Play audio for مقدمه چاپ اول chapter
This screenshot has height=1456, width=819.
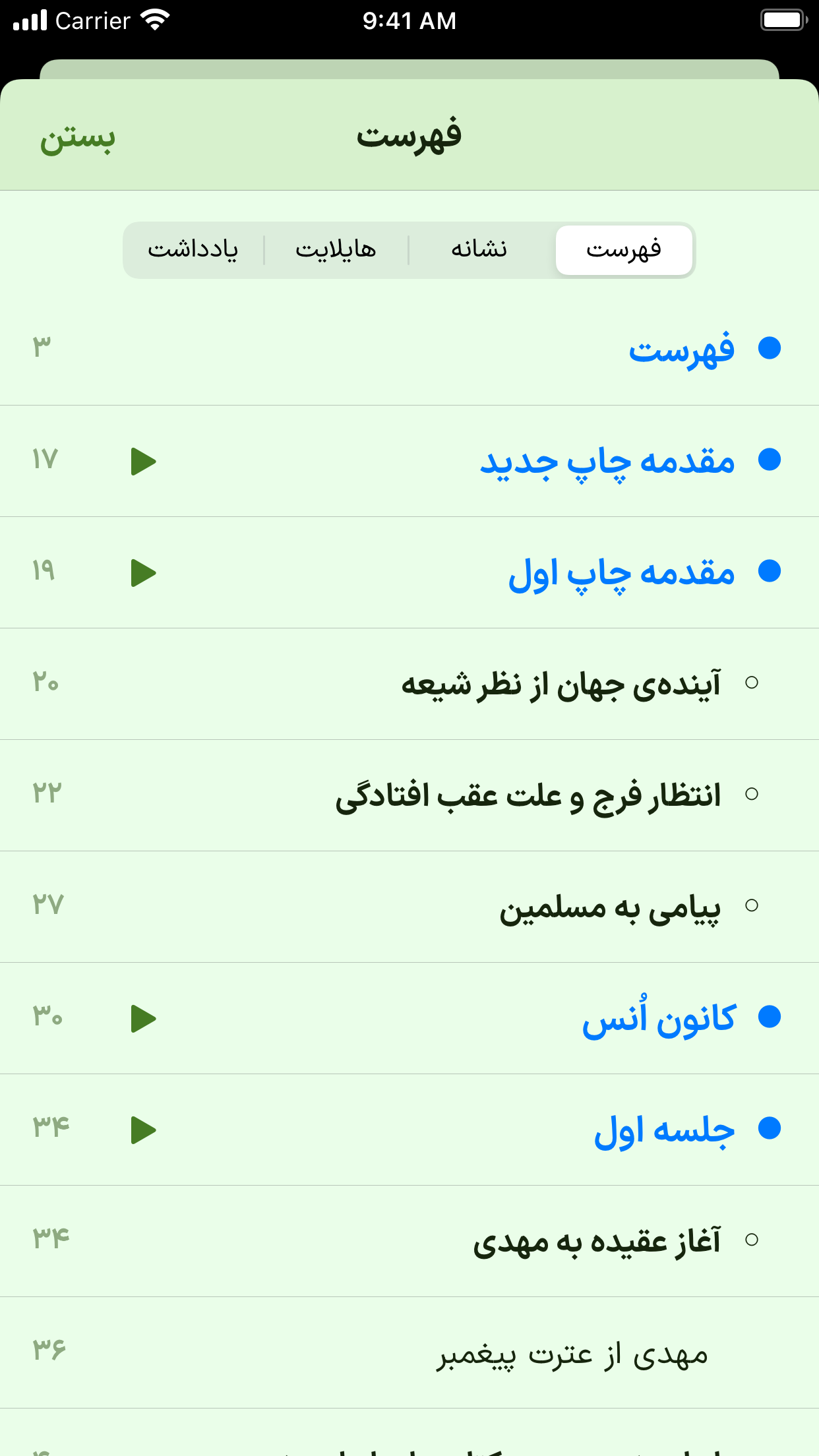[x=142, y=573]
